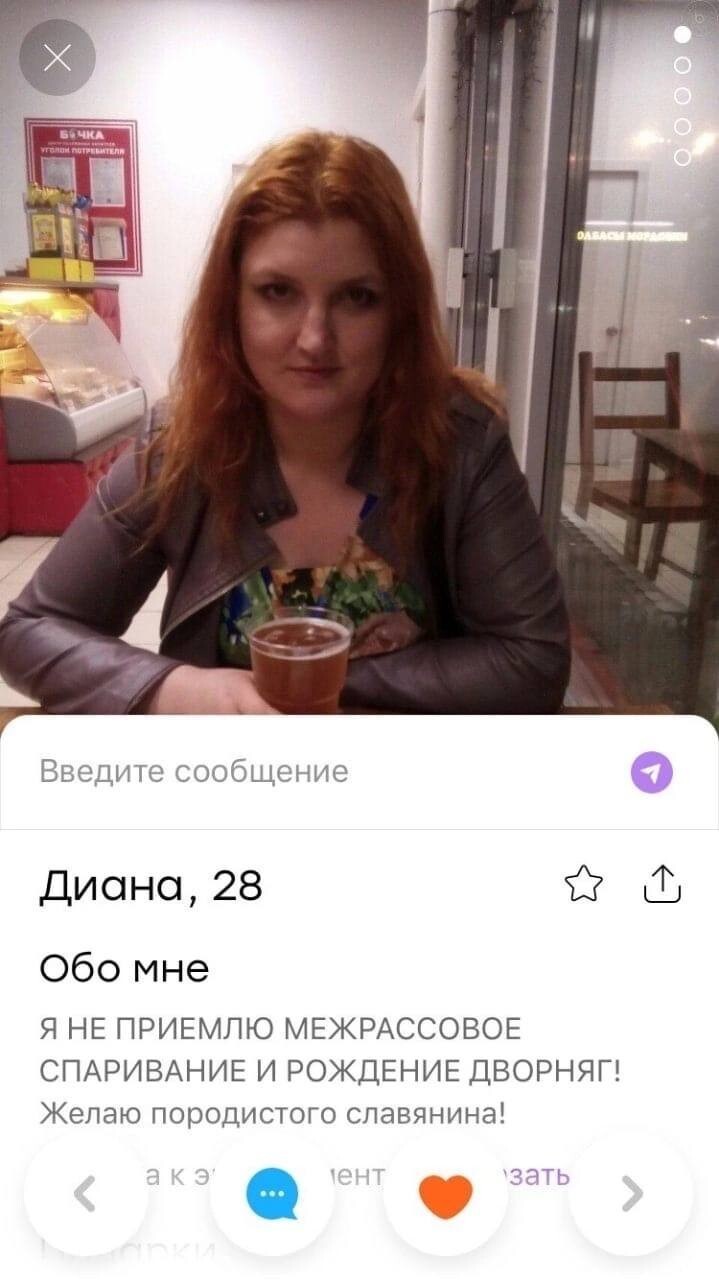Send the message with the purple arrow
The width and height of the screenshot is (719, 1280).
651,772
